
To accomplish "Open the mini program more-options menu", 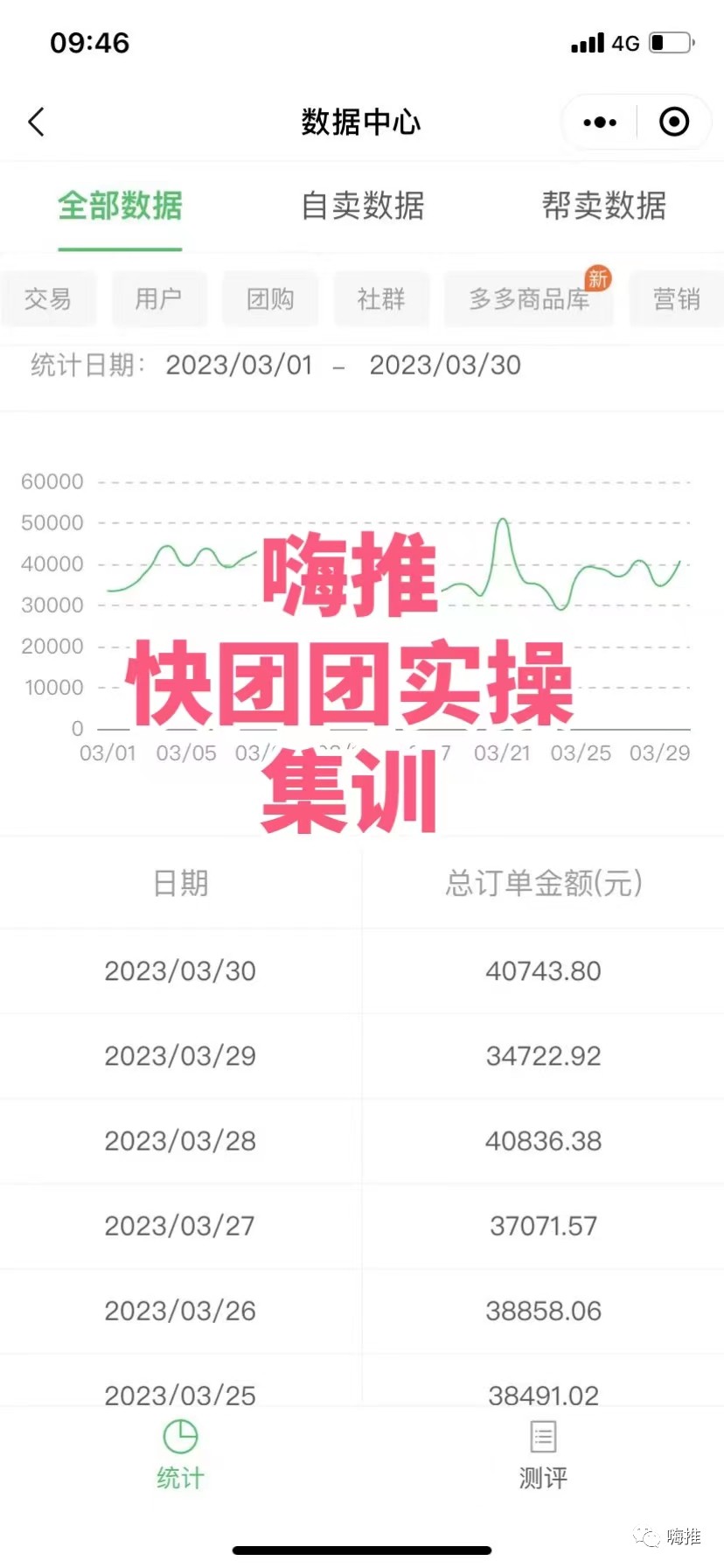I will click(x=600, y=122).
